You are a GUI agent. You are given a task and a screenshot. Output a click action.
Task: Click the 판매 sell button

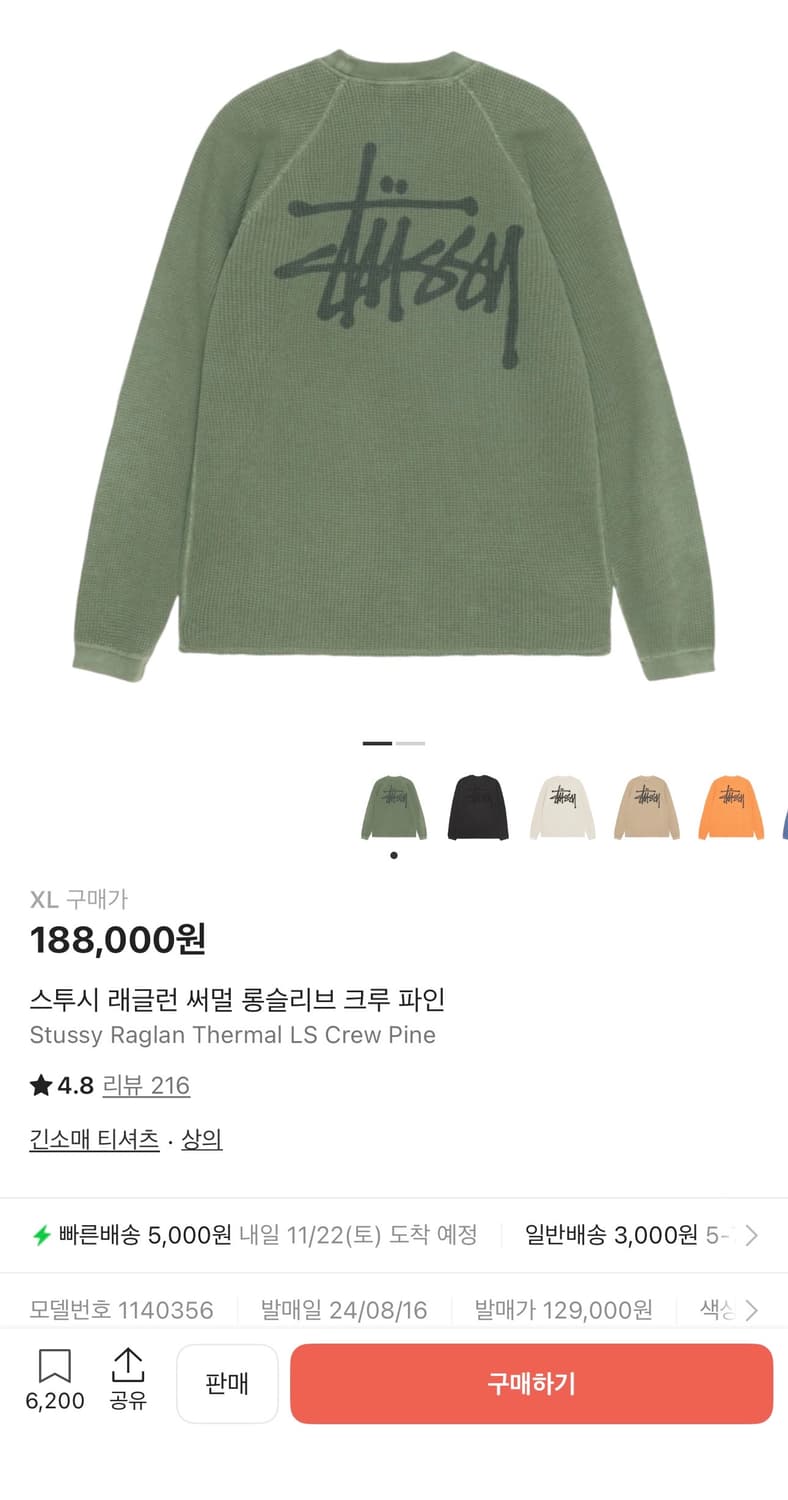pyautogui.click(x=227, y=1384)
